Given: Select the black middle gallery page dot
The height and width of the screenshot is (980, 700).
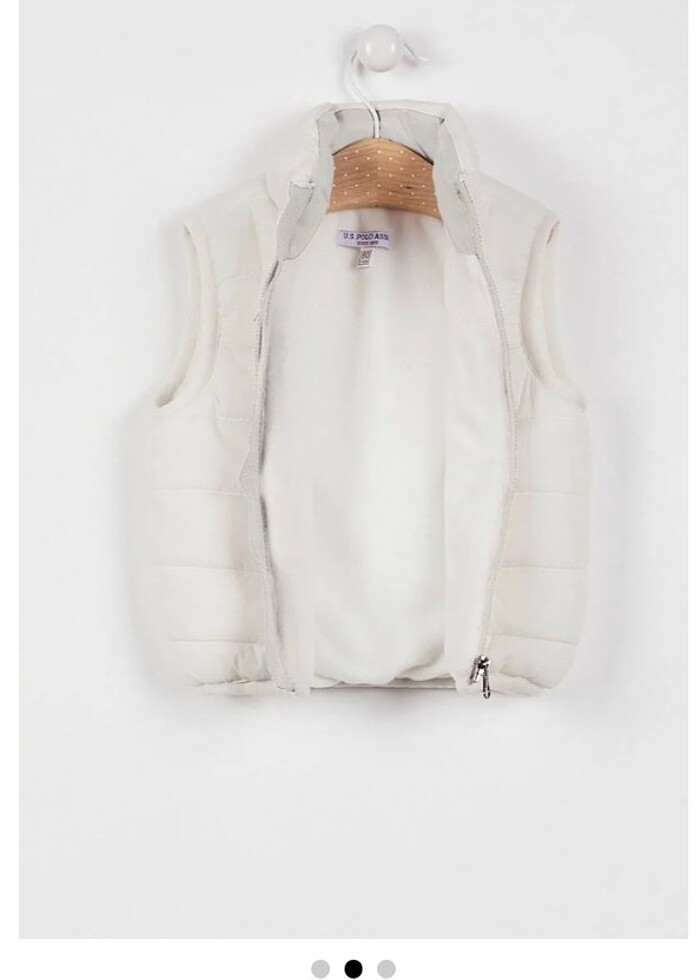Looking at the screenshot, I should tap(353, 968).
